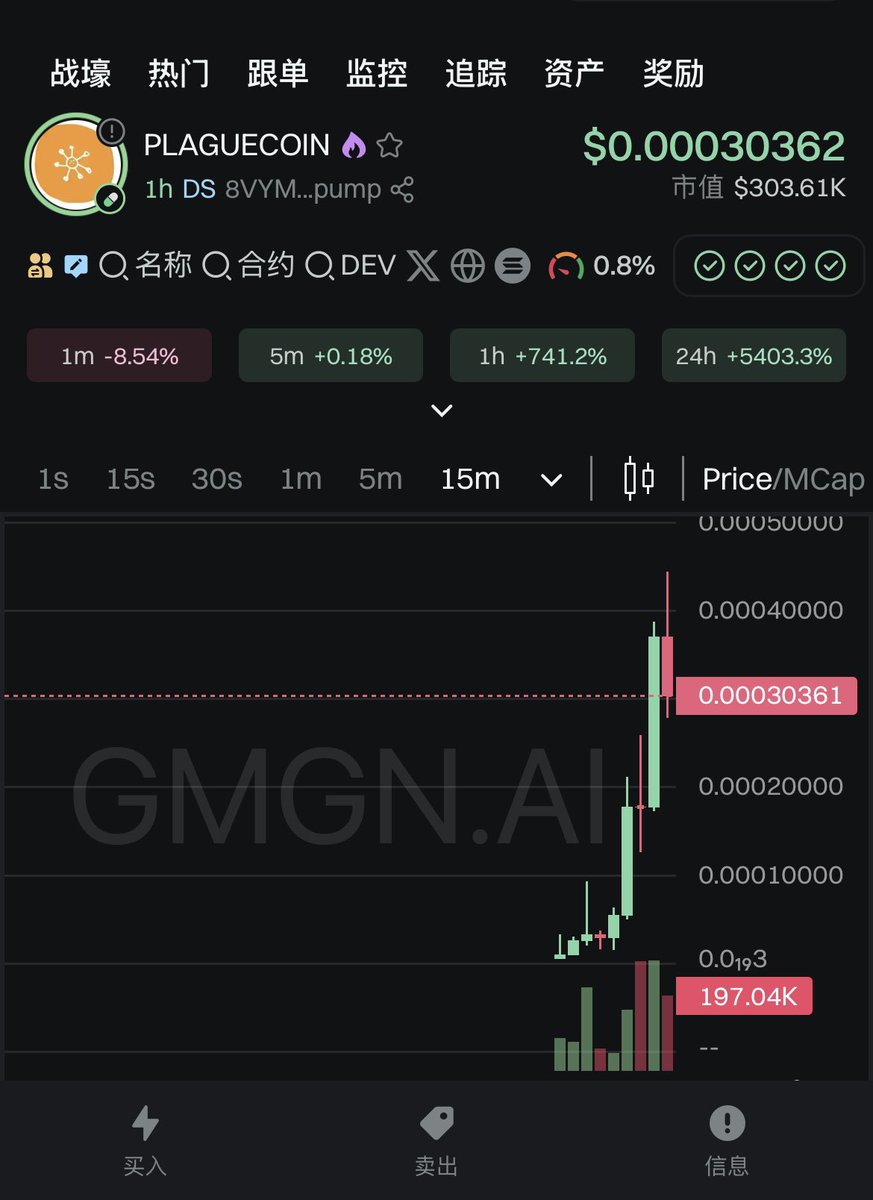Open the 奖励 tab

tap(673, 74)
